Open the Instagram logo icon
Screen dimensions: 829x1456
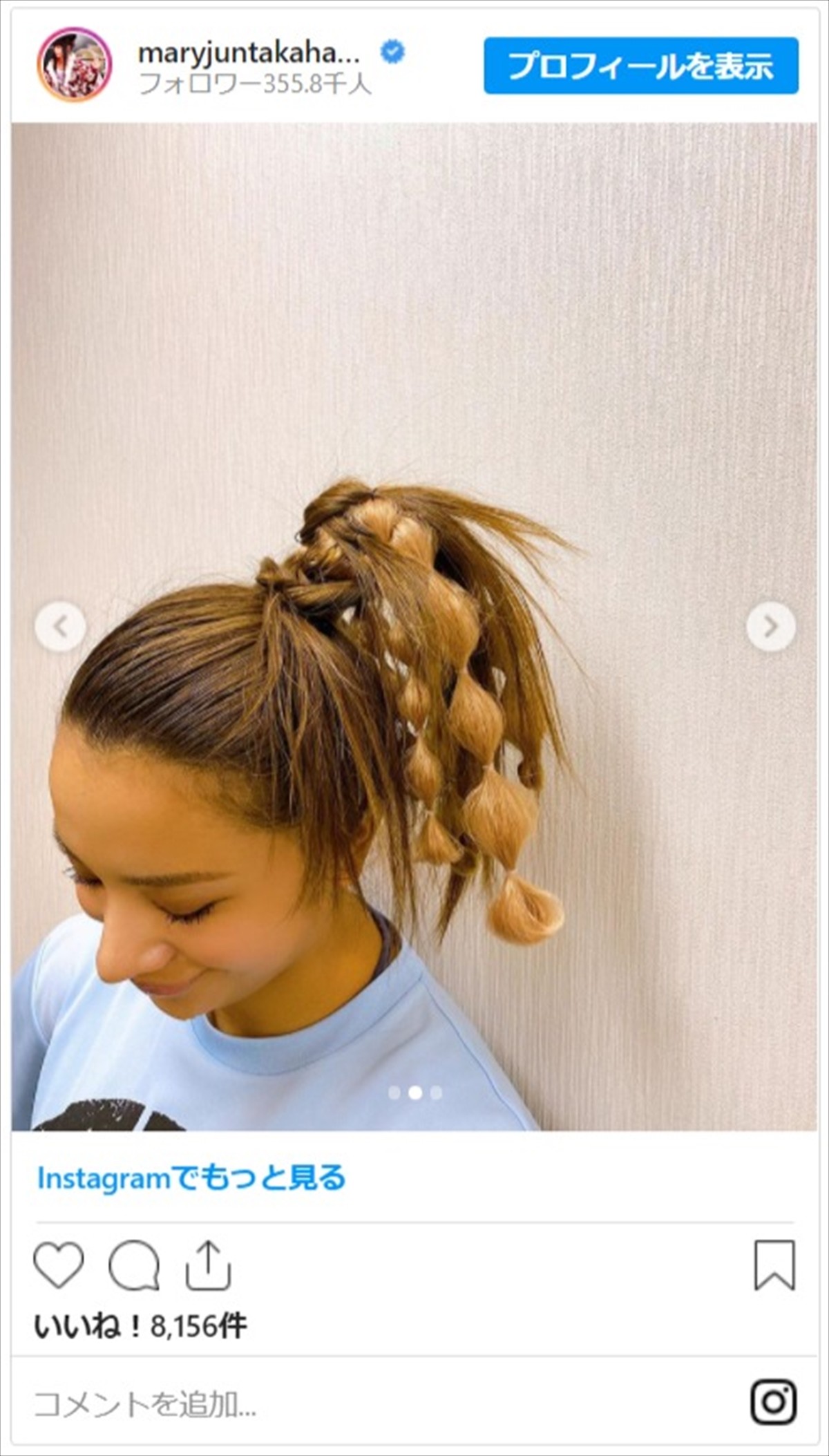774,1402
